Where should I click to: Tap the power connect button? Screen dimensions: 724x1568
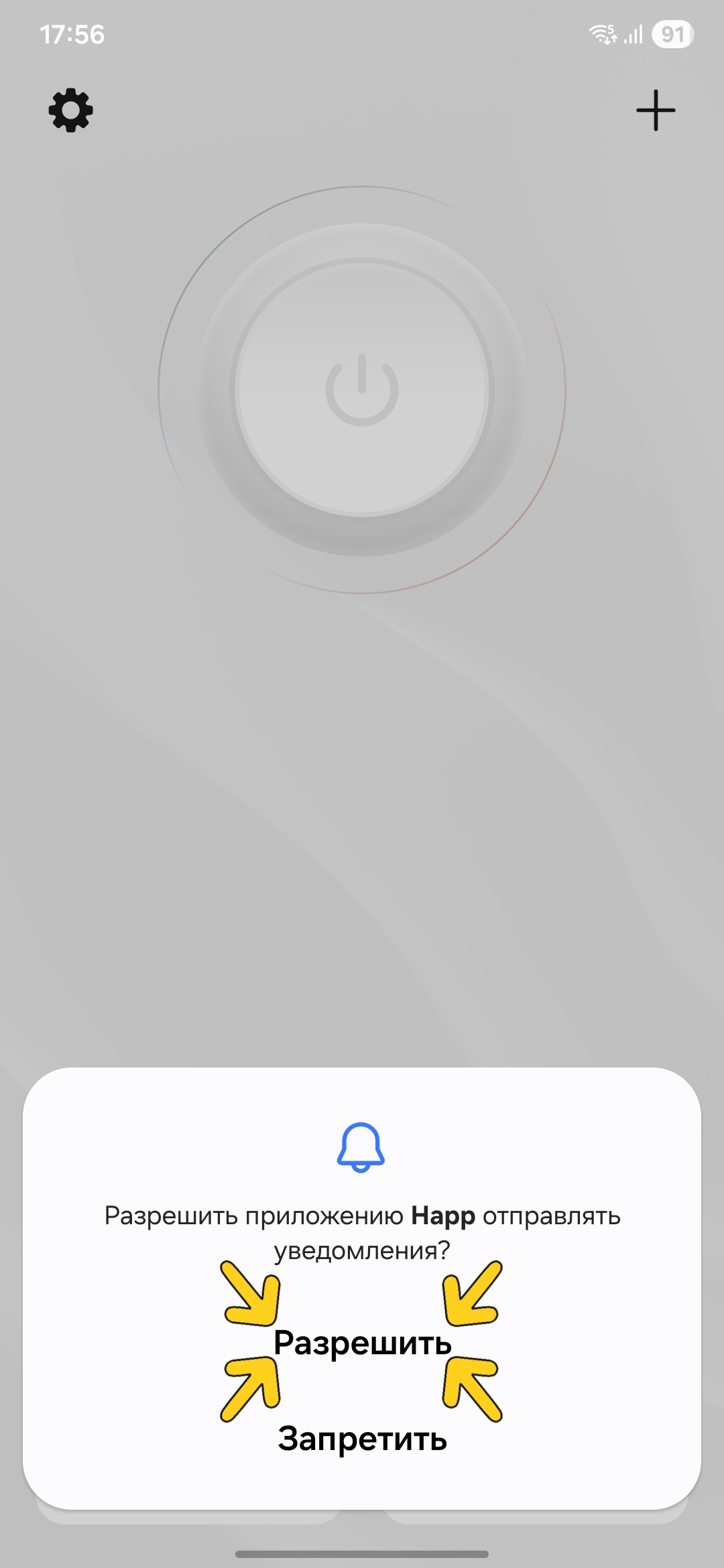coord(362,389)
